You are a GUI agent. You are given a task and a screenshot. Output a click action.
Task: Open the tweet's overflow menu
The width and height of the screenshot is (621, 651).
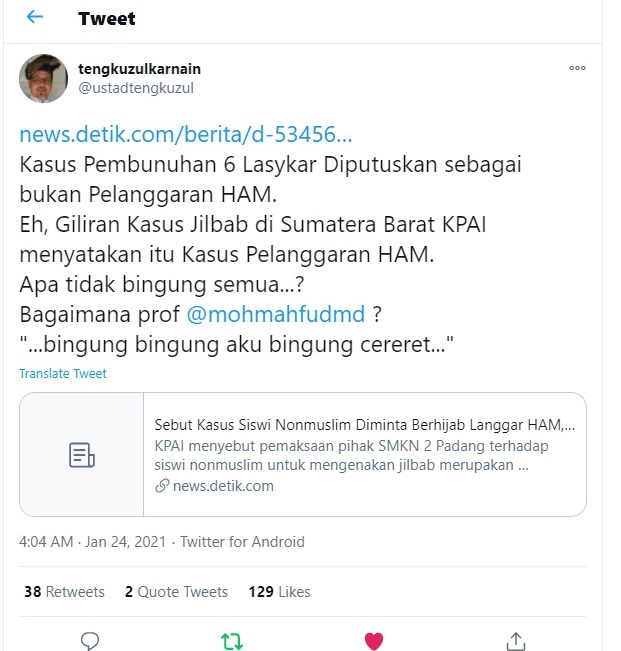click(577, 68)
